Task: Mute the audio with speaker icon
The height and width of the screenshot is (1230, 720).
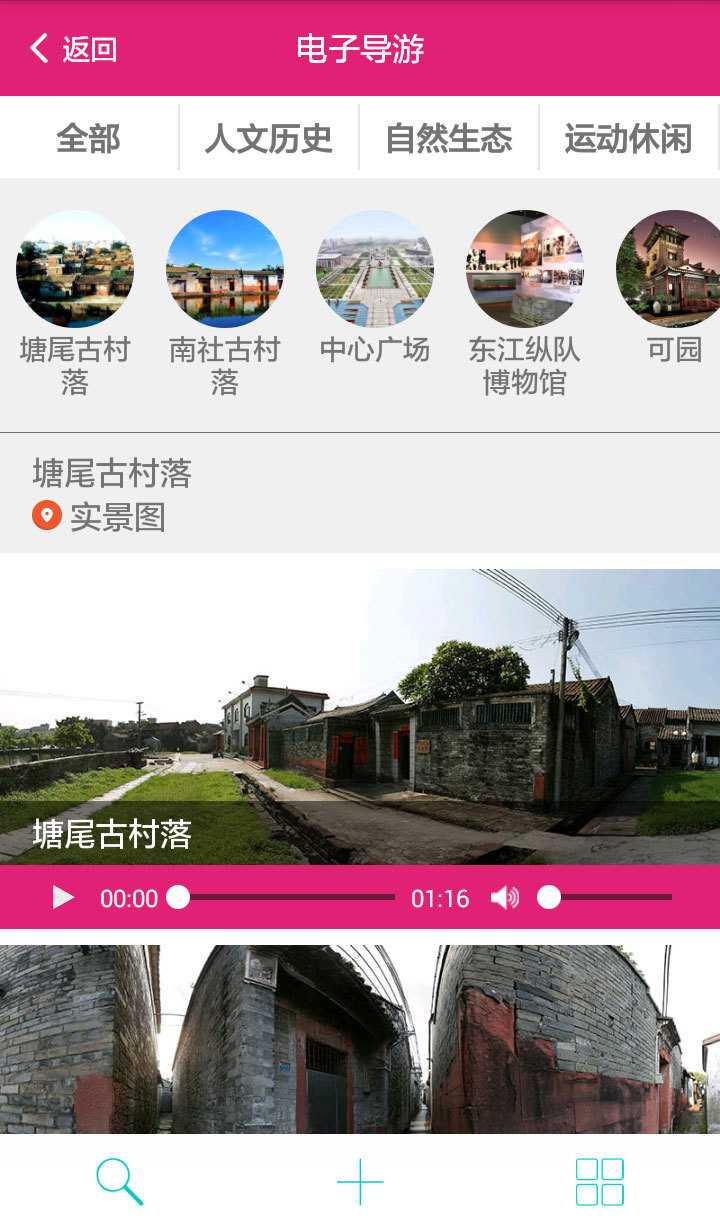Action: coord(505,897)
